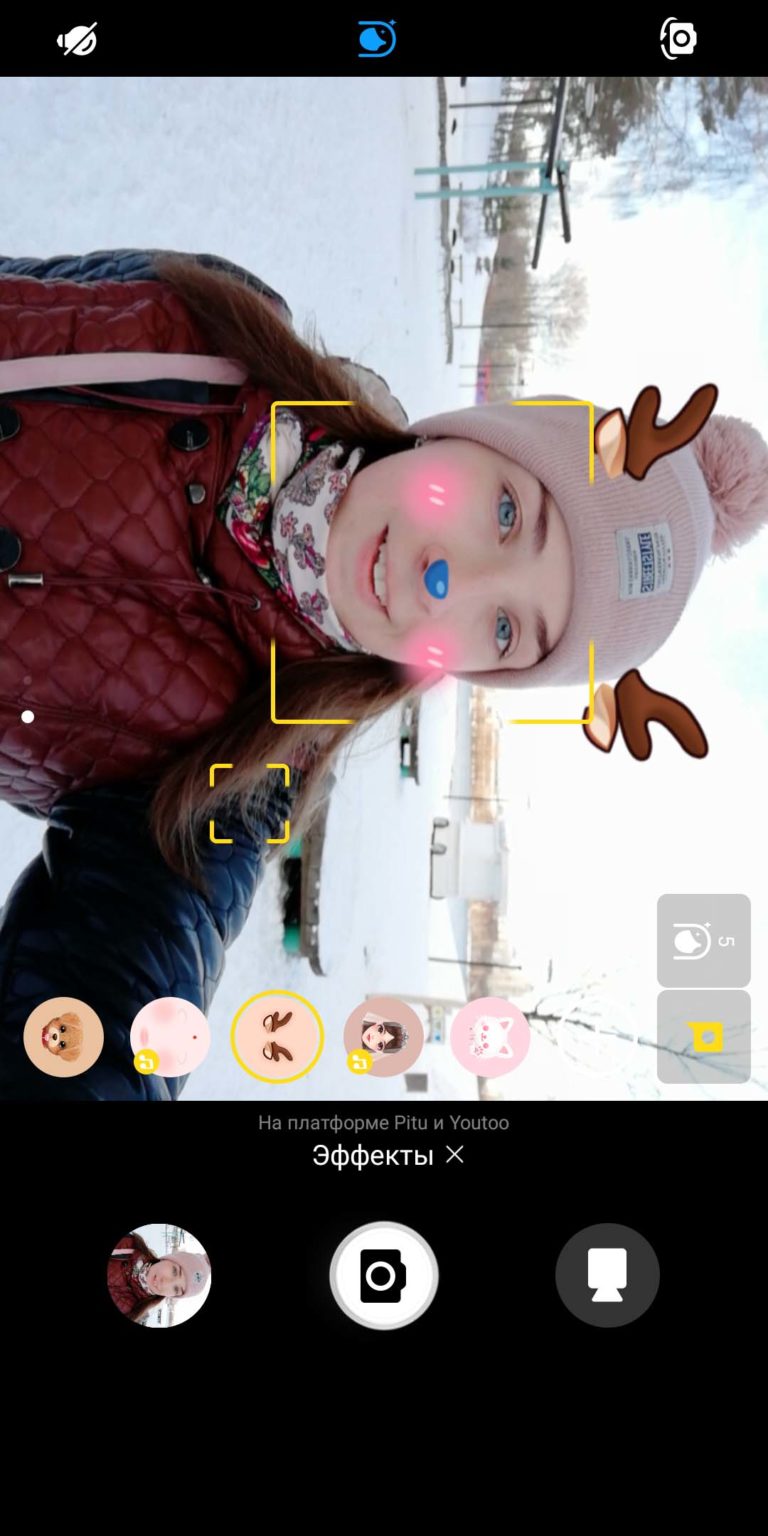Select the girl with bangs effect
Screen dimensions: 768x1536
[x=384, y=1037]
